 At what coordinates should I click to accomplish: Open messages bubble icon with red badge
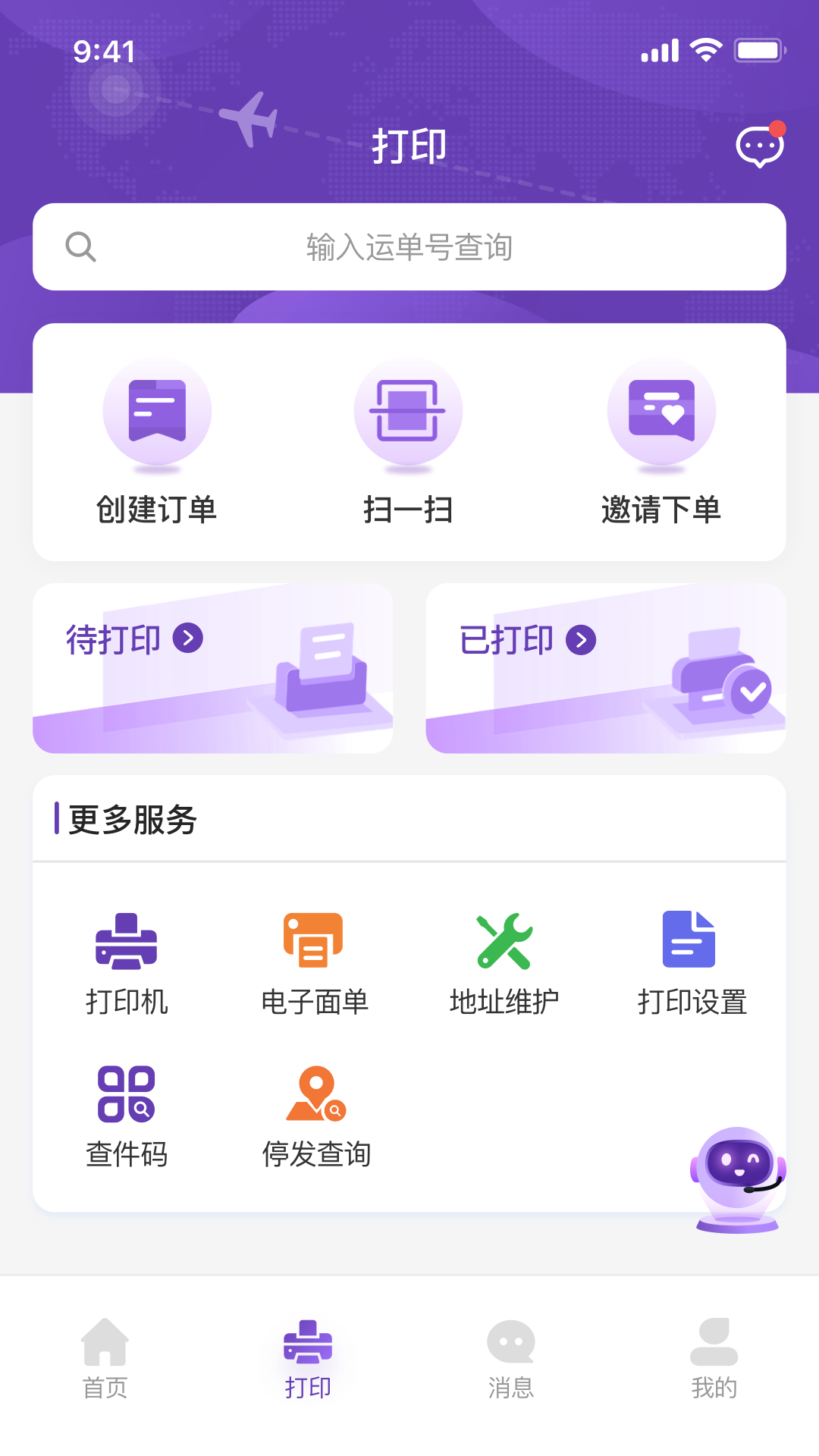(759, 146)
